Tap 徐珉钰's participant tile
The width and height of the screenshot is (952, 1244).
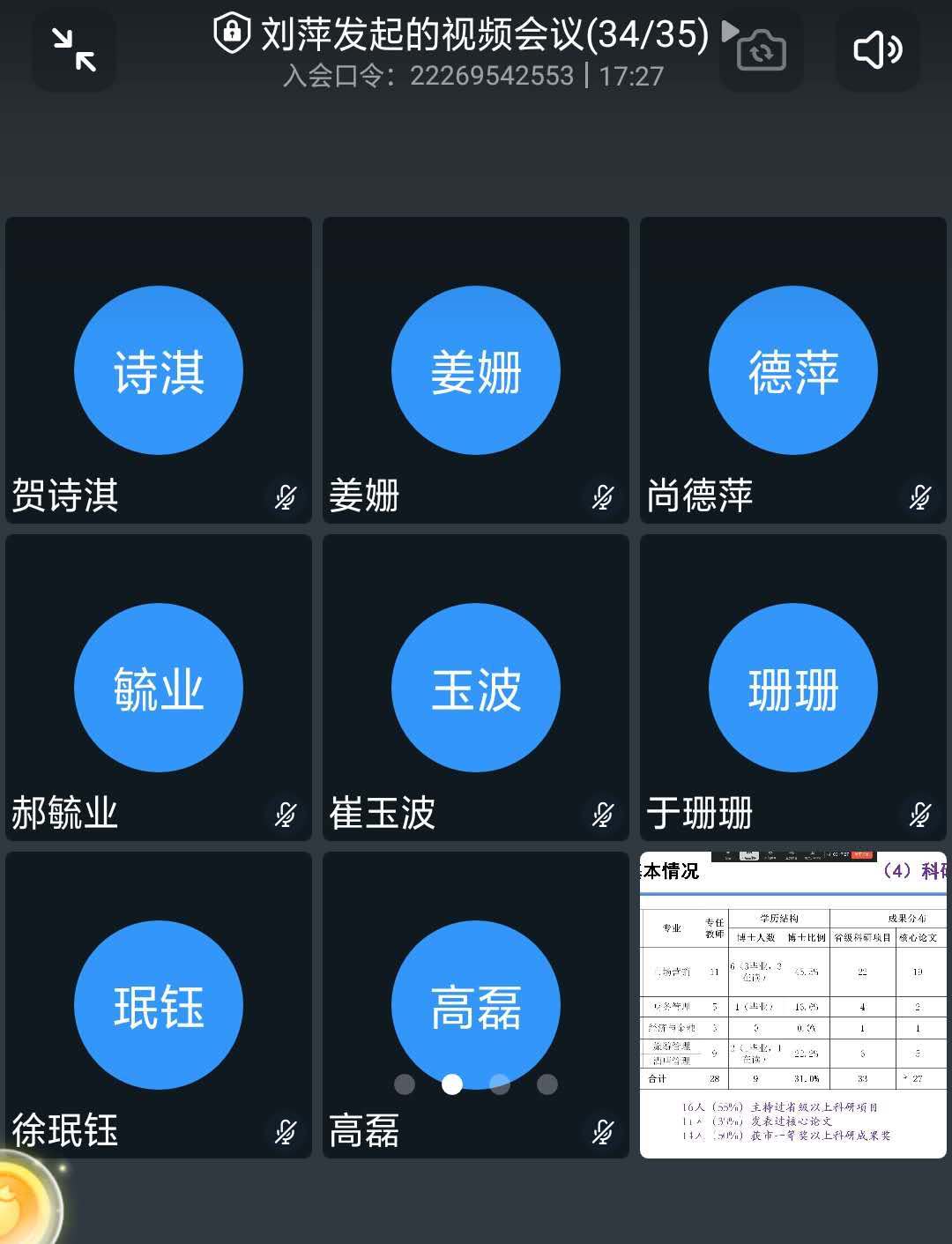tap(159, 1005)
